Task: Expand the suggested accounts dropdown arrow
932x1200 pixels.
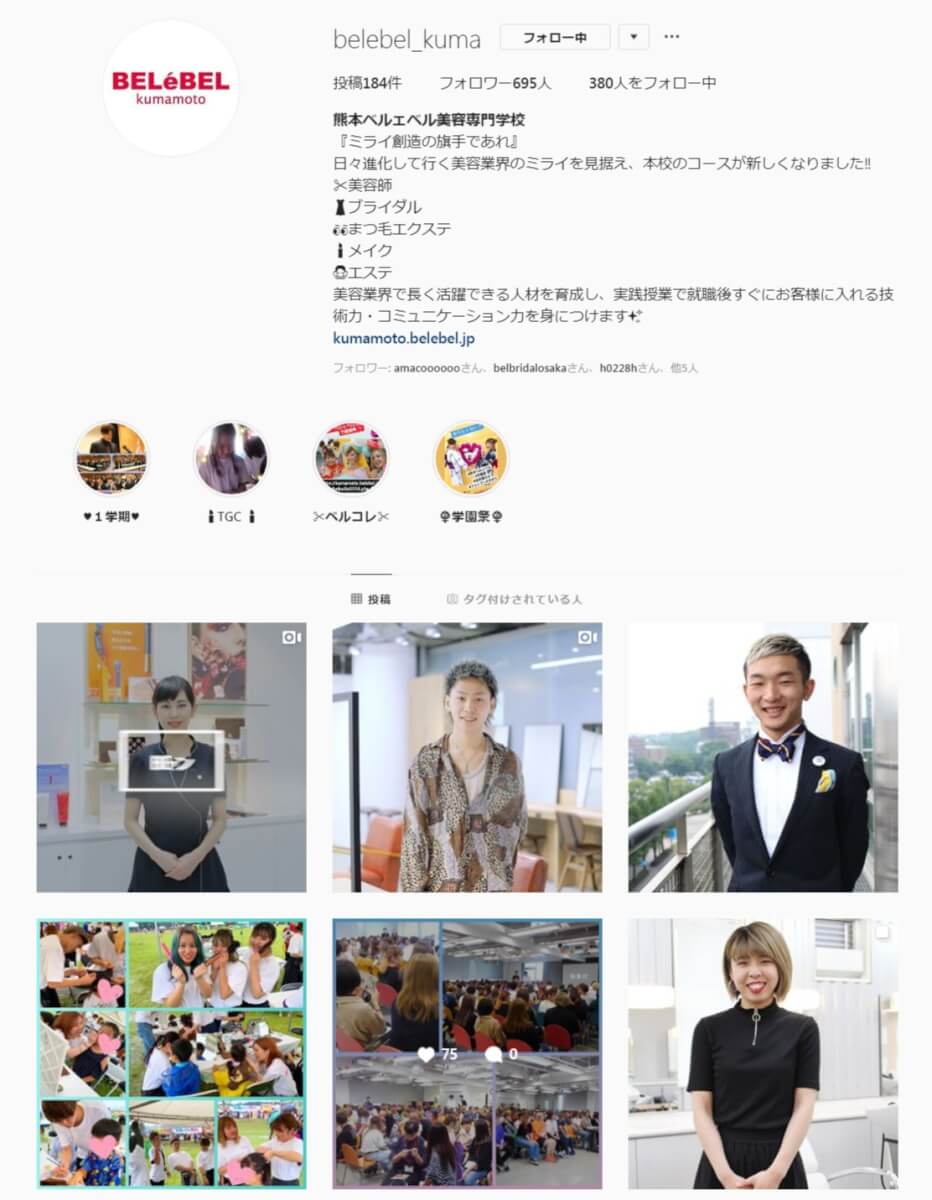Action: pos(633,38)
